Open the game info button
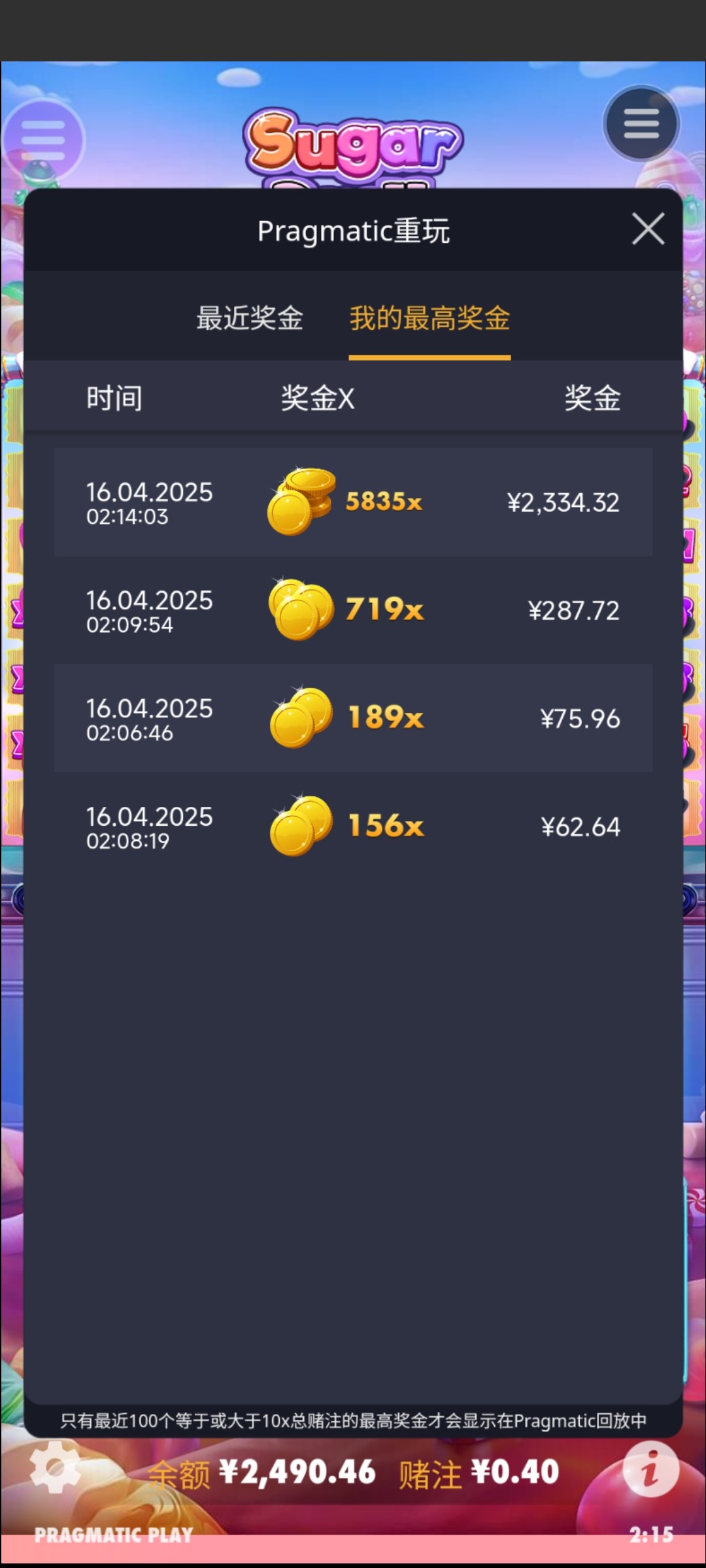706x1568 pixels. point(650,1470)
